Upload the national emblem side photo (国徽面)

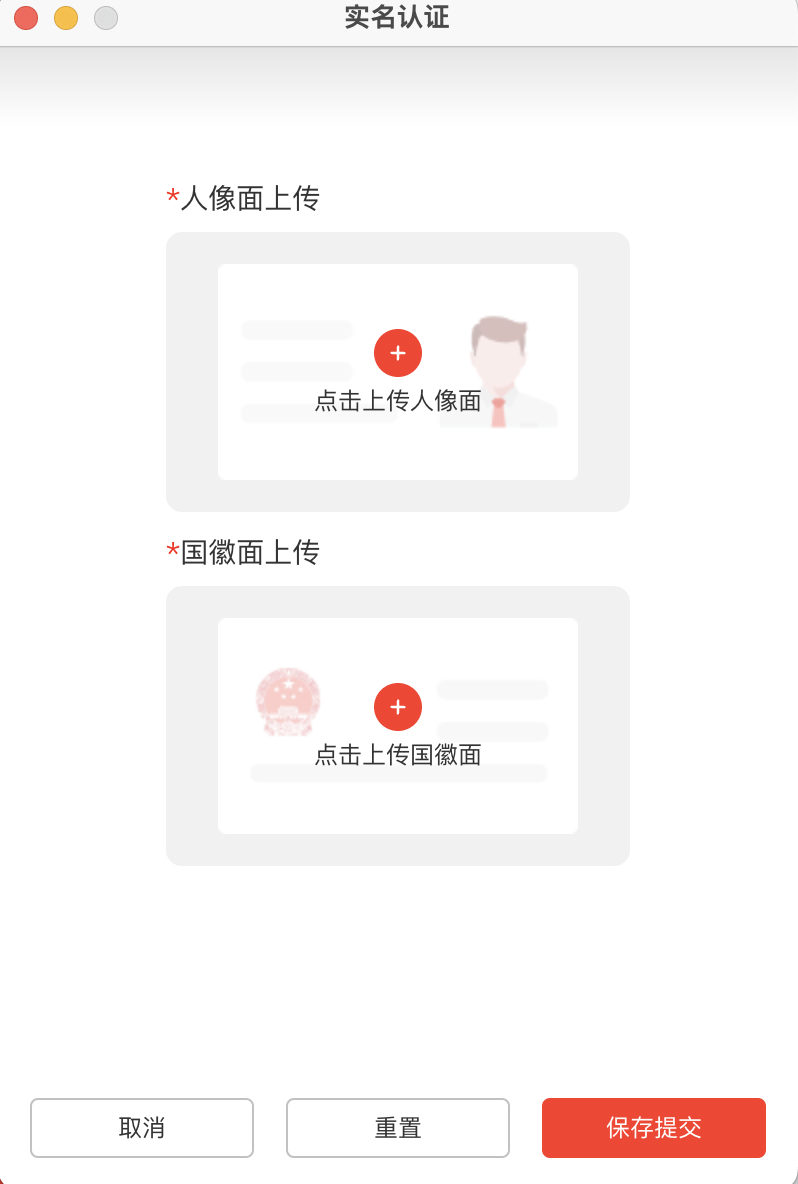398,707
